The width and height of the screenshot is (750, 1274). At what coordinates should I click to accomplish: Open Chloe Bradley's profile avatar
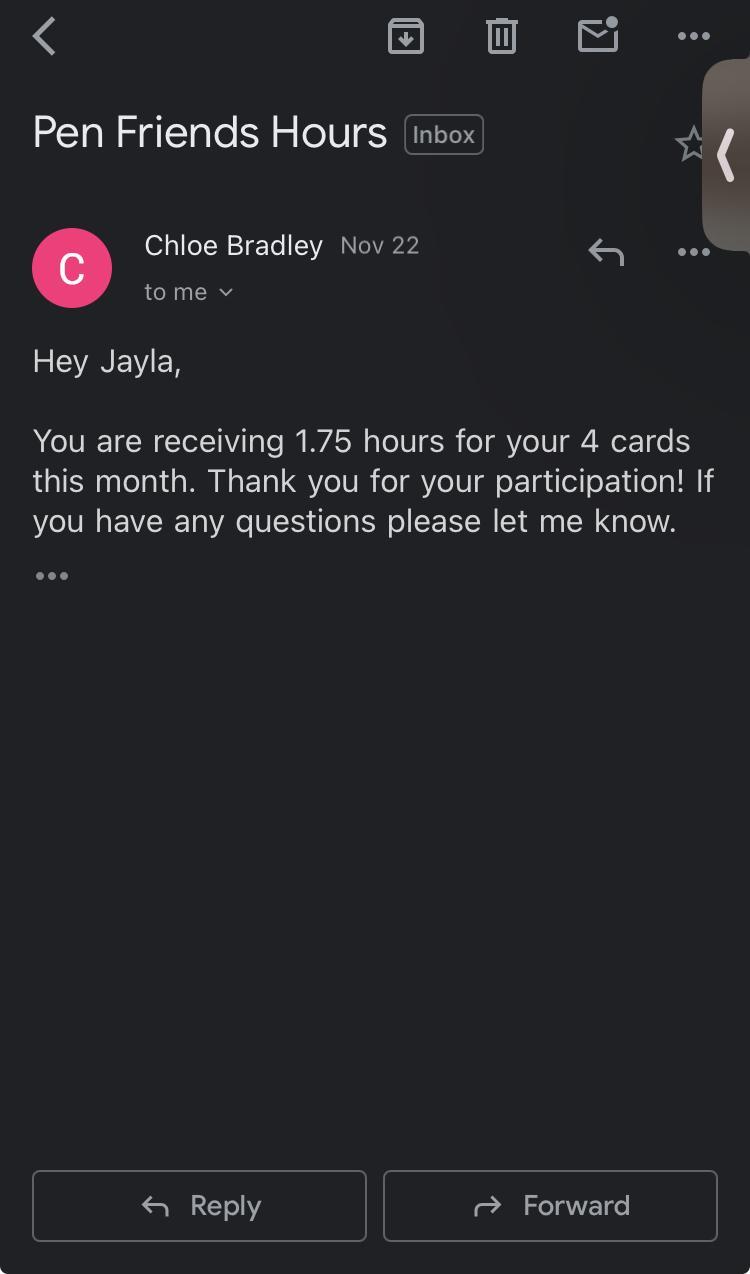(72, 268)
